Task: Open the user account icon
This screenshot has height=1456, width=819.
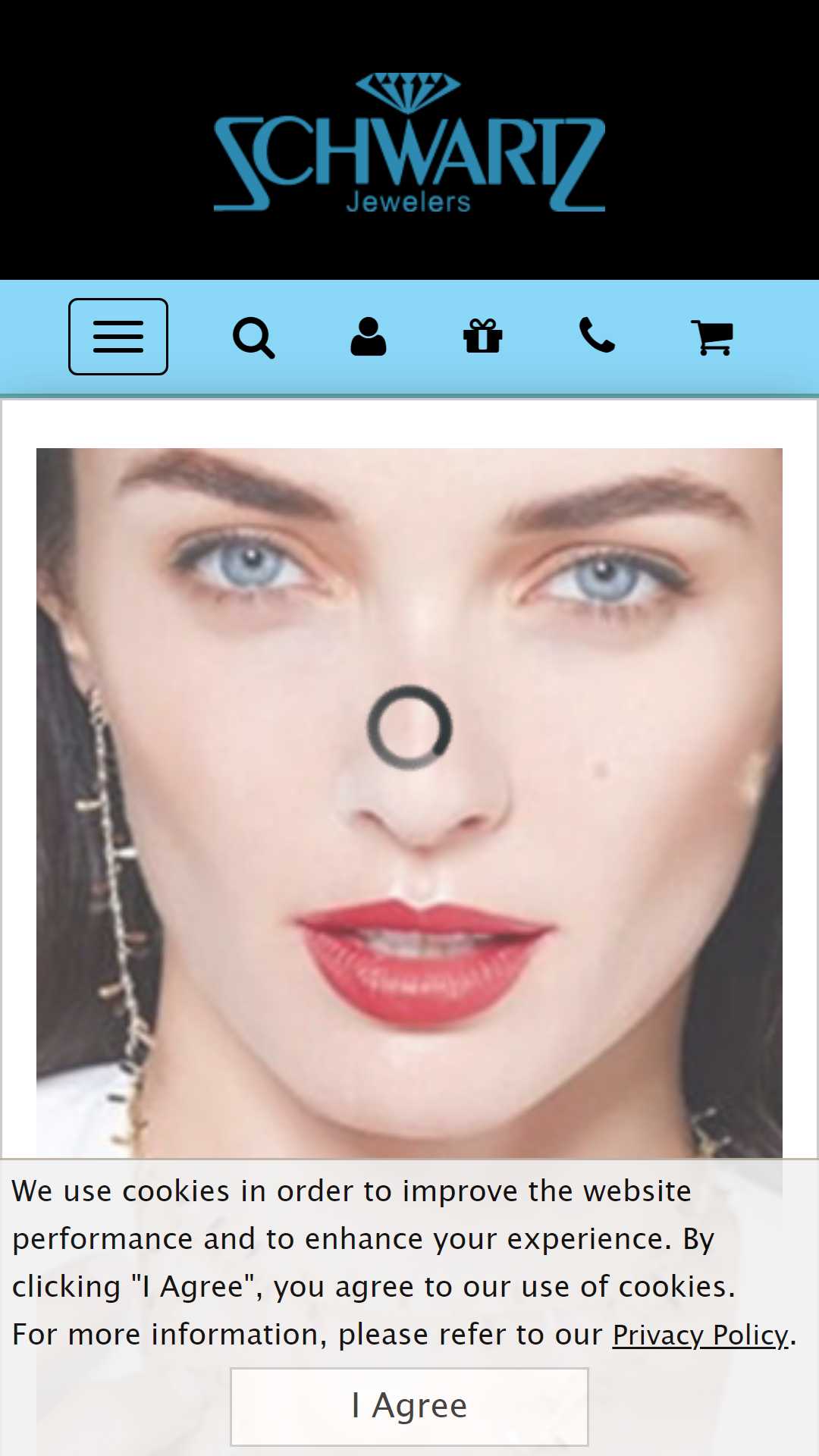Action: point(369,337)
